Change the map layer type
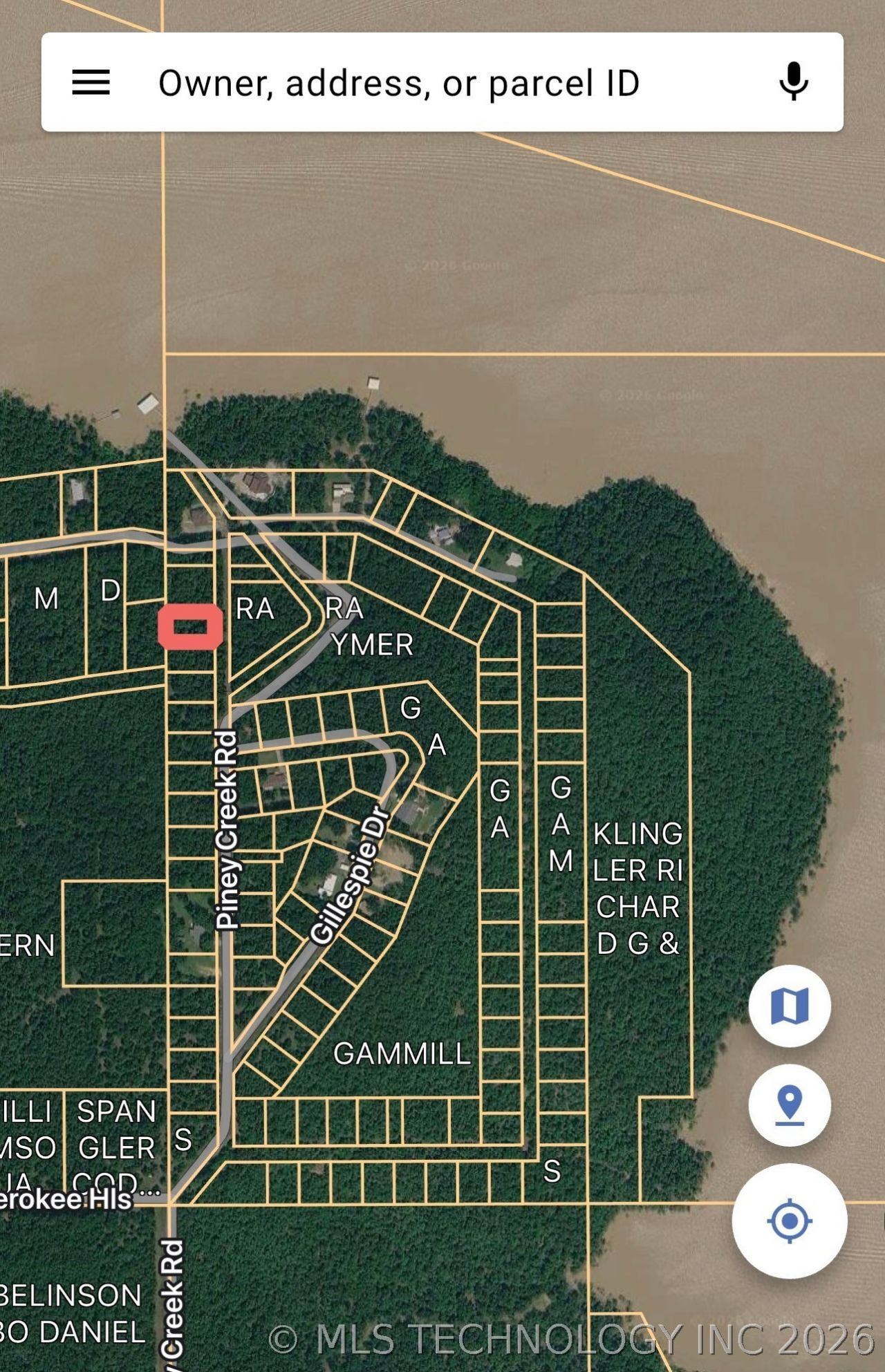Viewport: 885px width, 1372px height. pos(789,1006)
